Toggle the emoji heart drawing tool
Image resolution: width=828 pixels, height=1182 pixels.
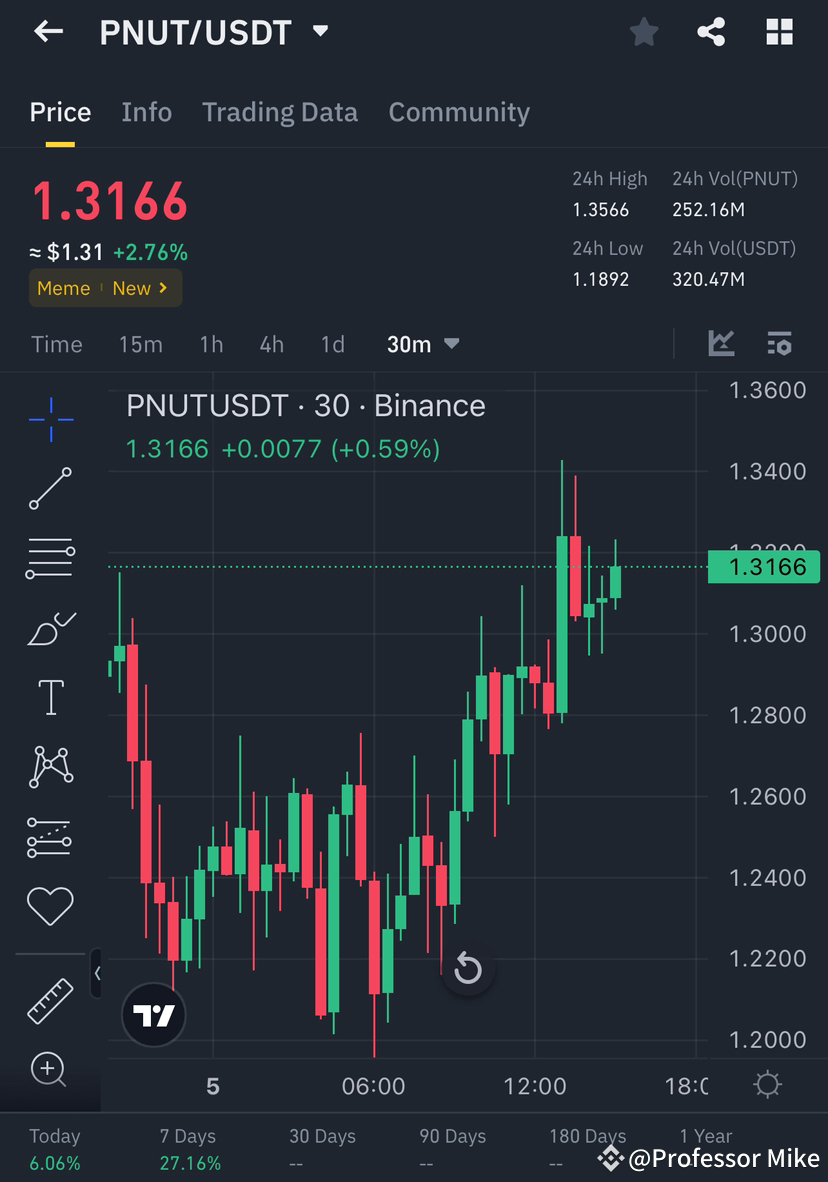(50, 905)
